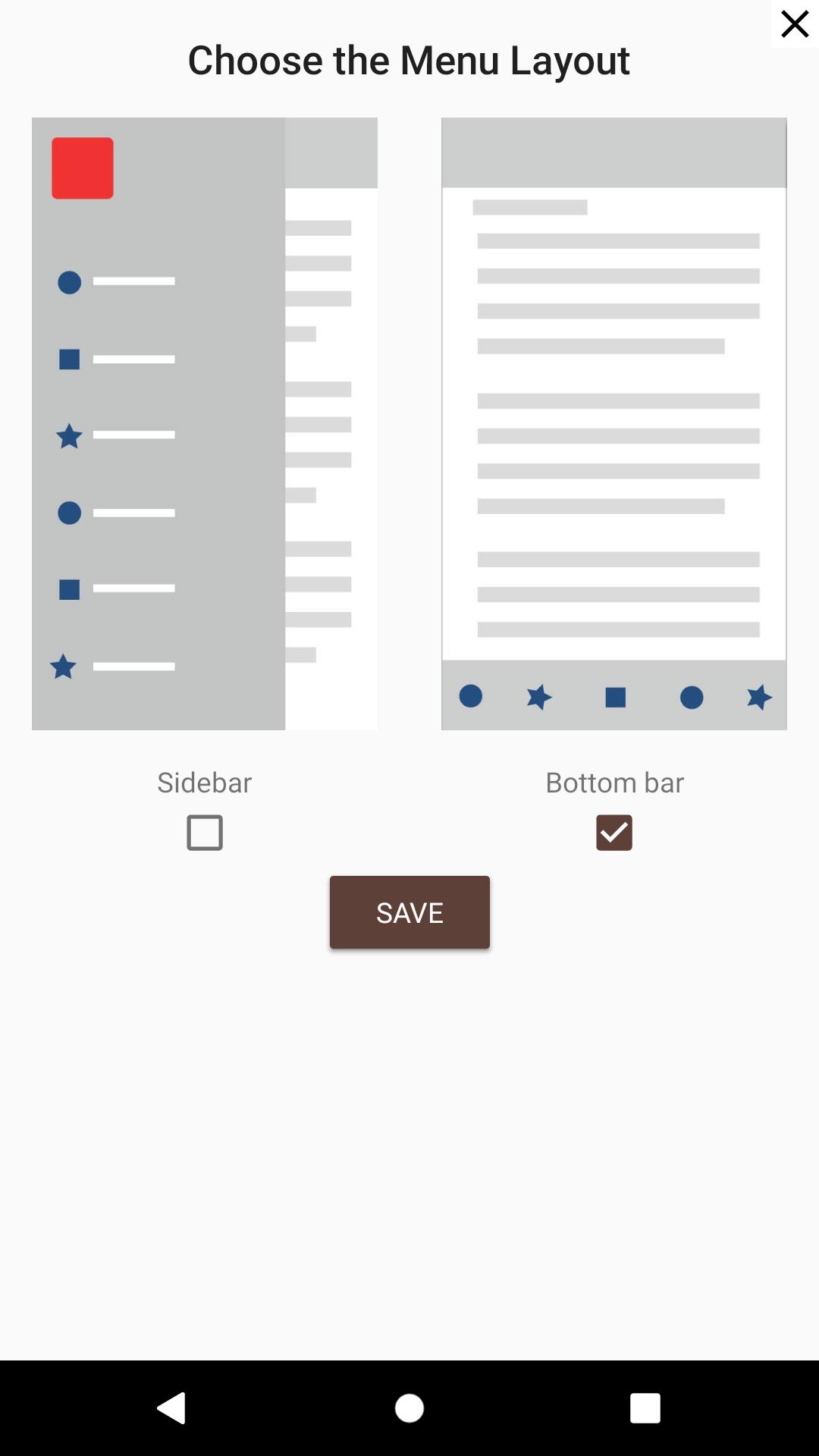Select the Bottom bar layout preview
The height and width of the screenshot is (1456, 819).
click(x=614, y=424)
